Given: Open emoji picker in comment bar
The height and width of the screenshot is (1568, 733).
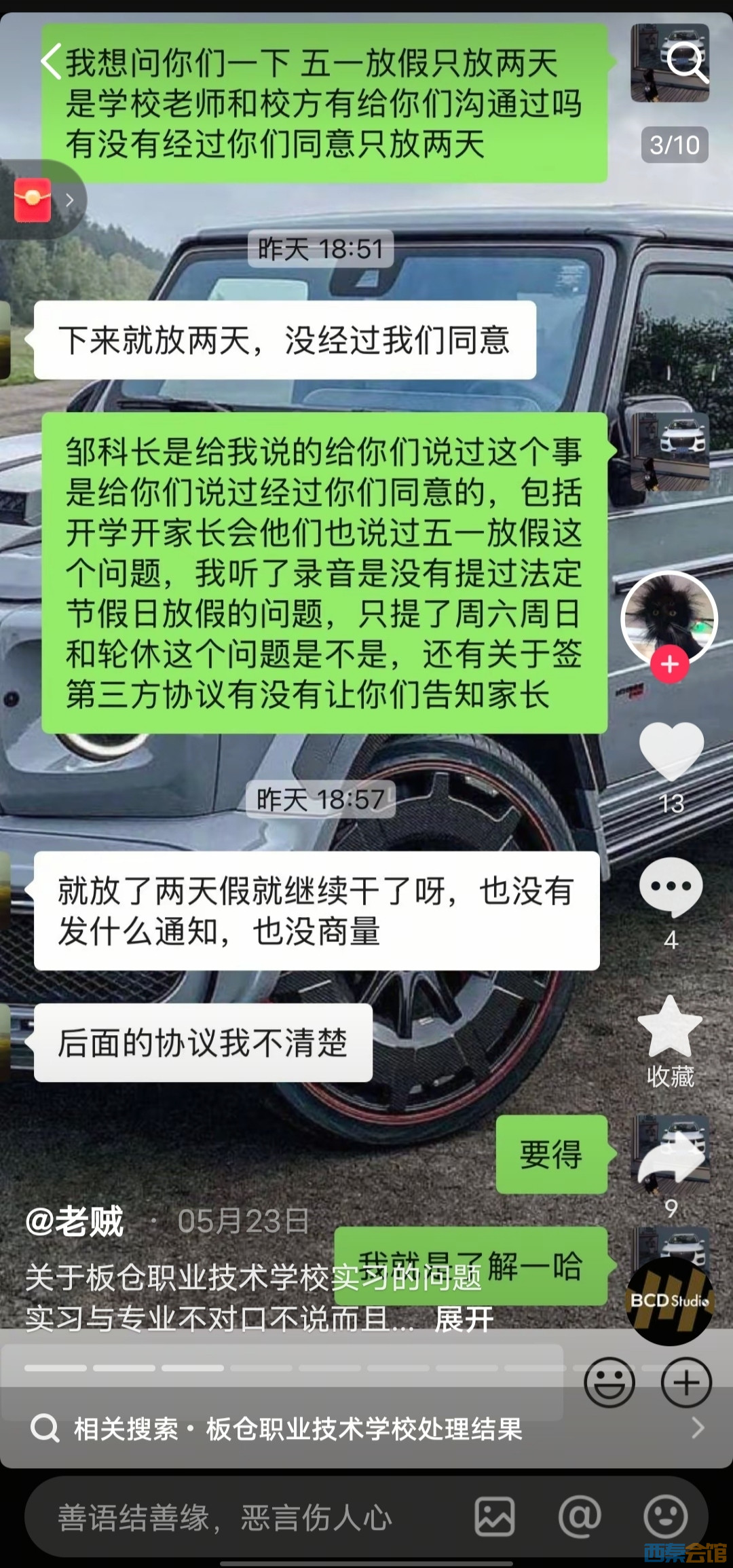Looking at the screenshot, I should click(664, 1517).
